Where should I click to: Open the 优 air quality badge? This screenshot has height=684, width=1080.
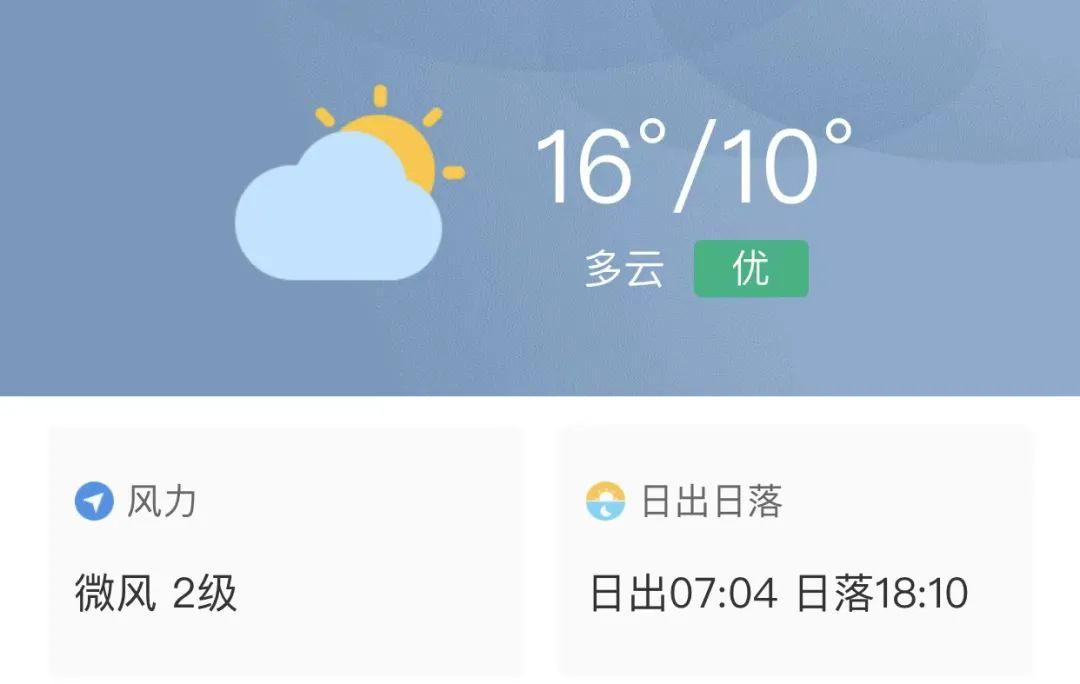tap(751, 268)
